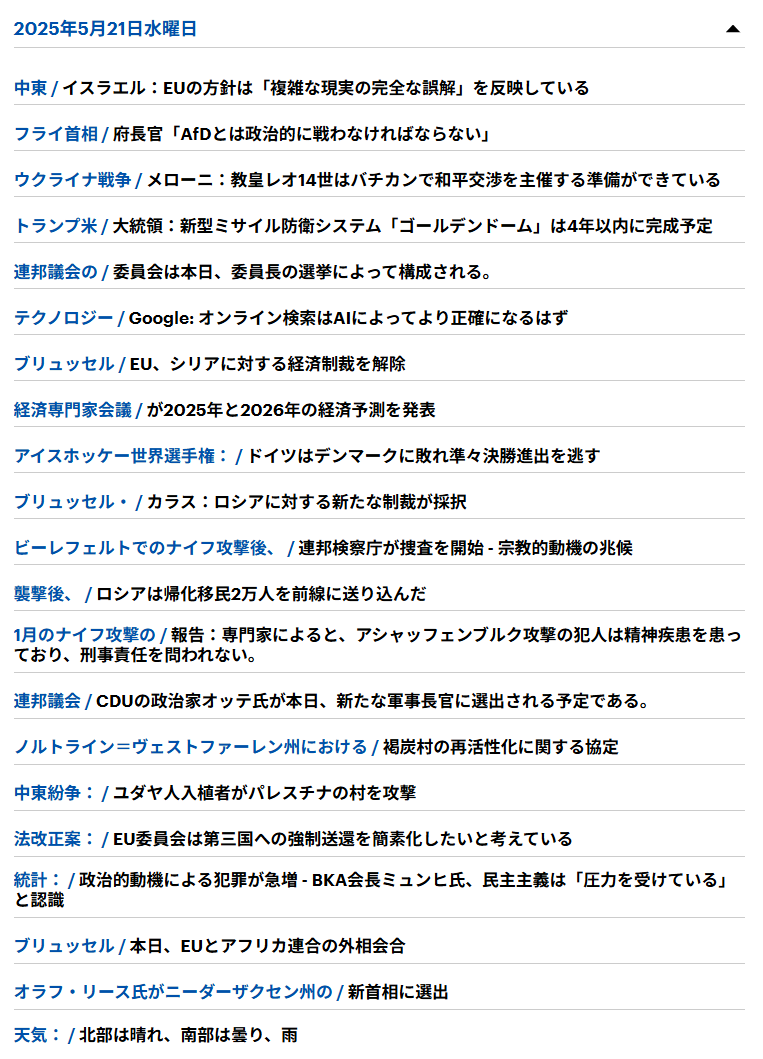Read the アイスホッケー世界選手権 article
763x1059 pixels.
(307, 455)
